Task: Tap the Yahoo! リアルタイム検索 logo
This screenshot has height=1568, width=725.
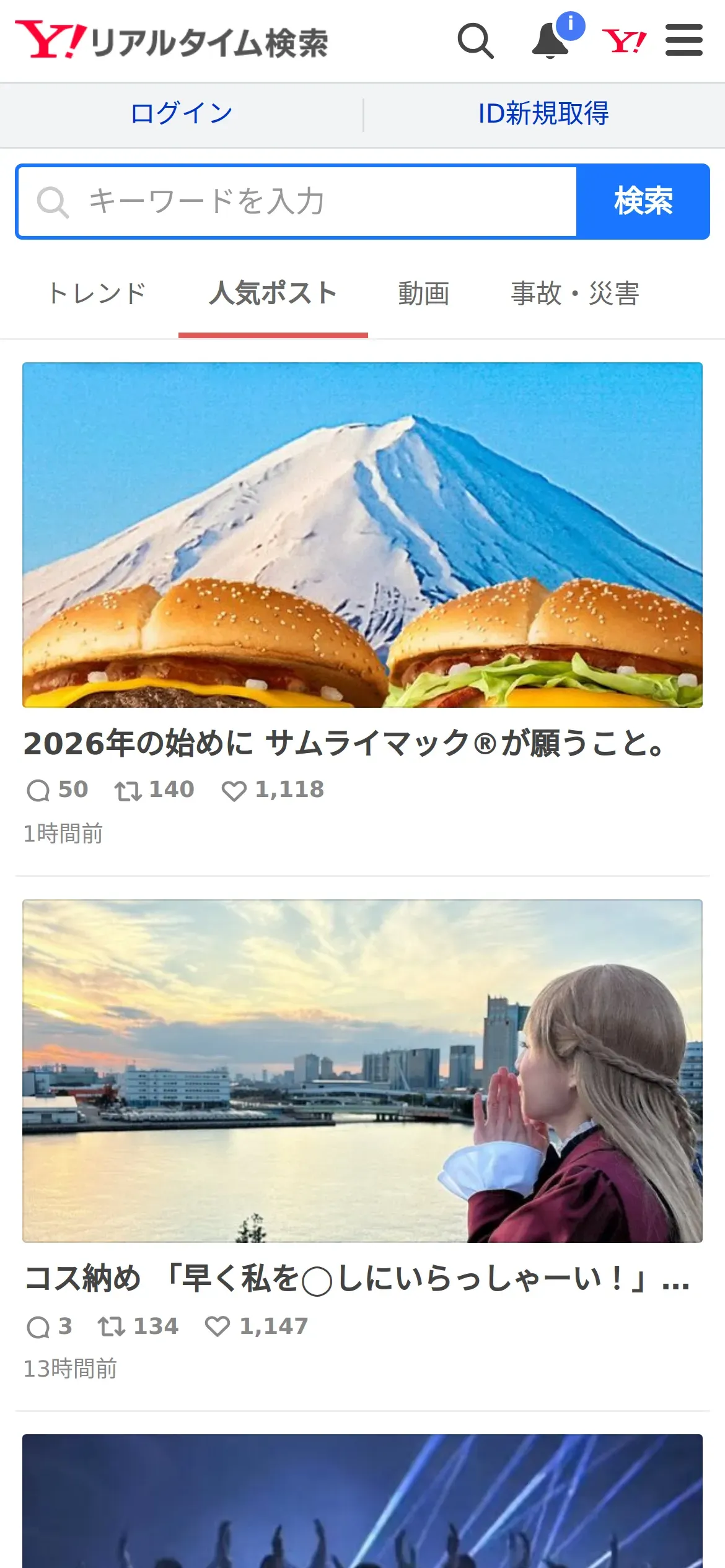Action: (x=172, y=41)
